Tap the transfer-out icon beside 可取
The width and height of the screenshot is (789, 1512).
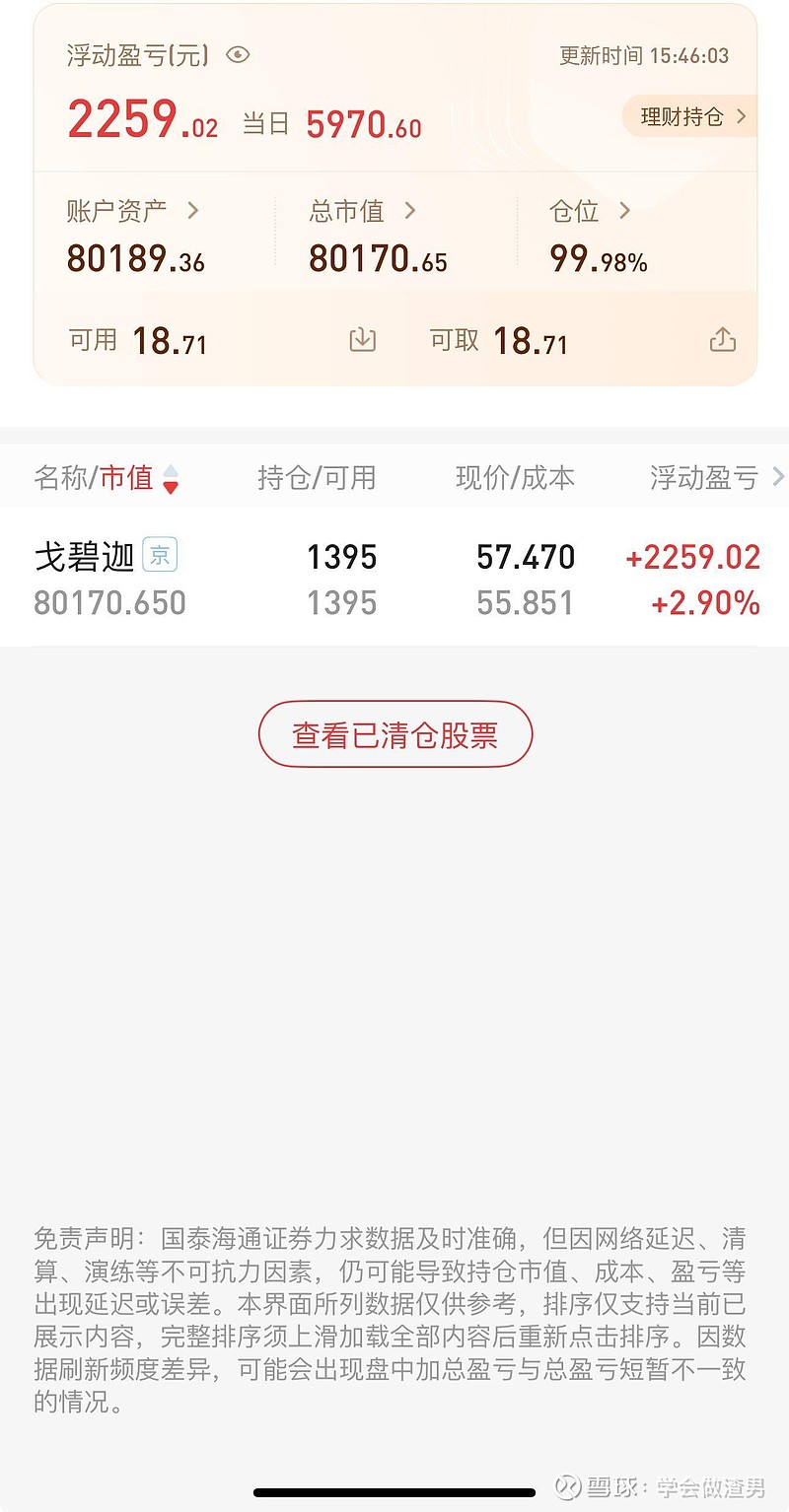pyautogui.click(x=723, y=340)
